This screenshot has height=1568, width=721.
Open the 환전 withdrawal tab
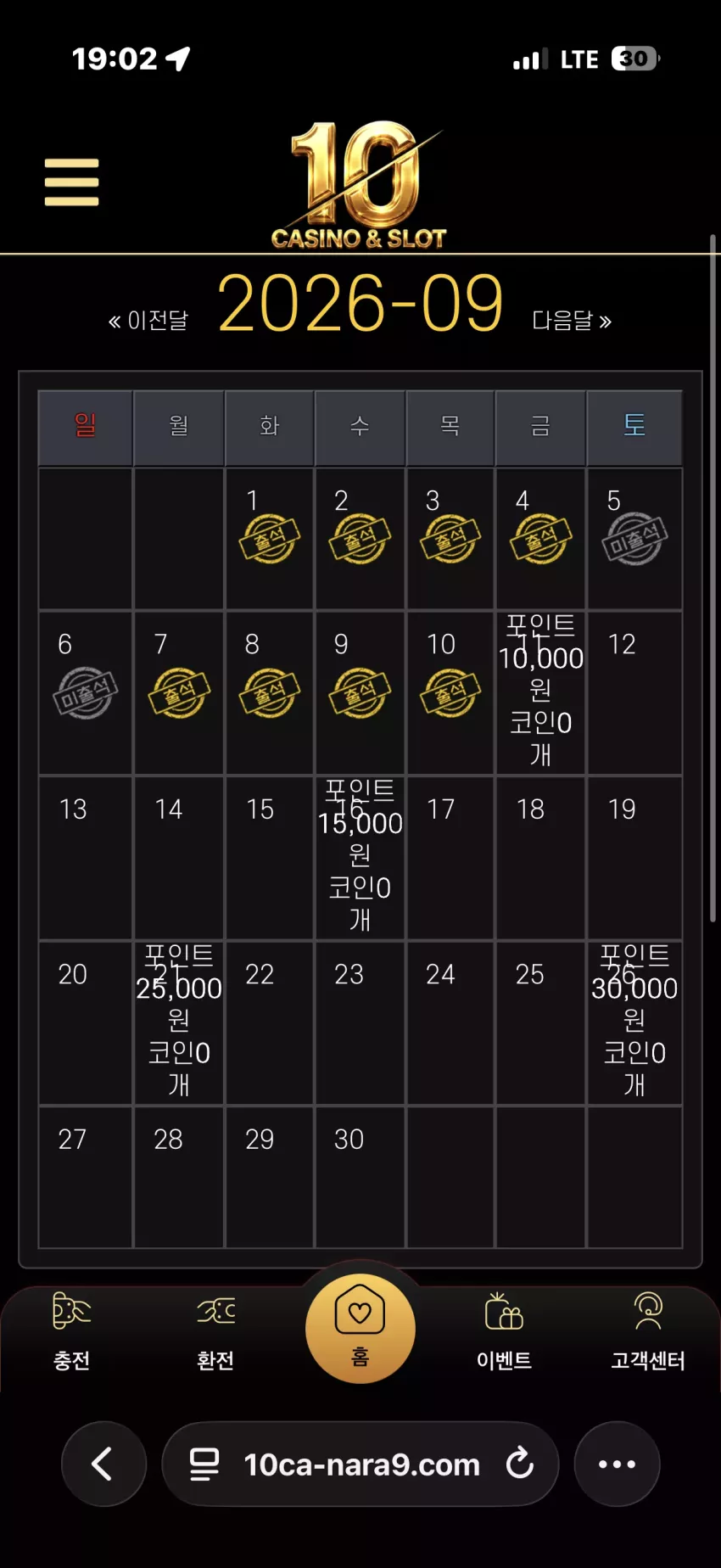point(215,1330)
